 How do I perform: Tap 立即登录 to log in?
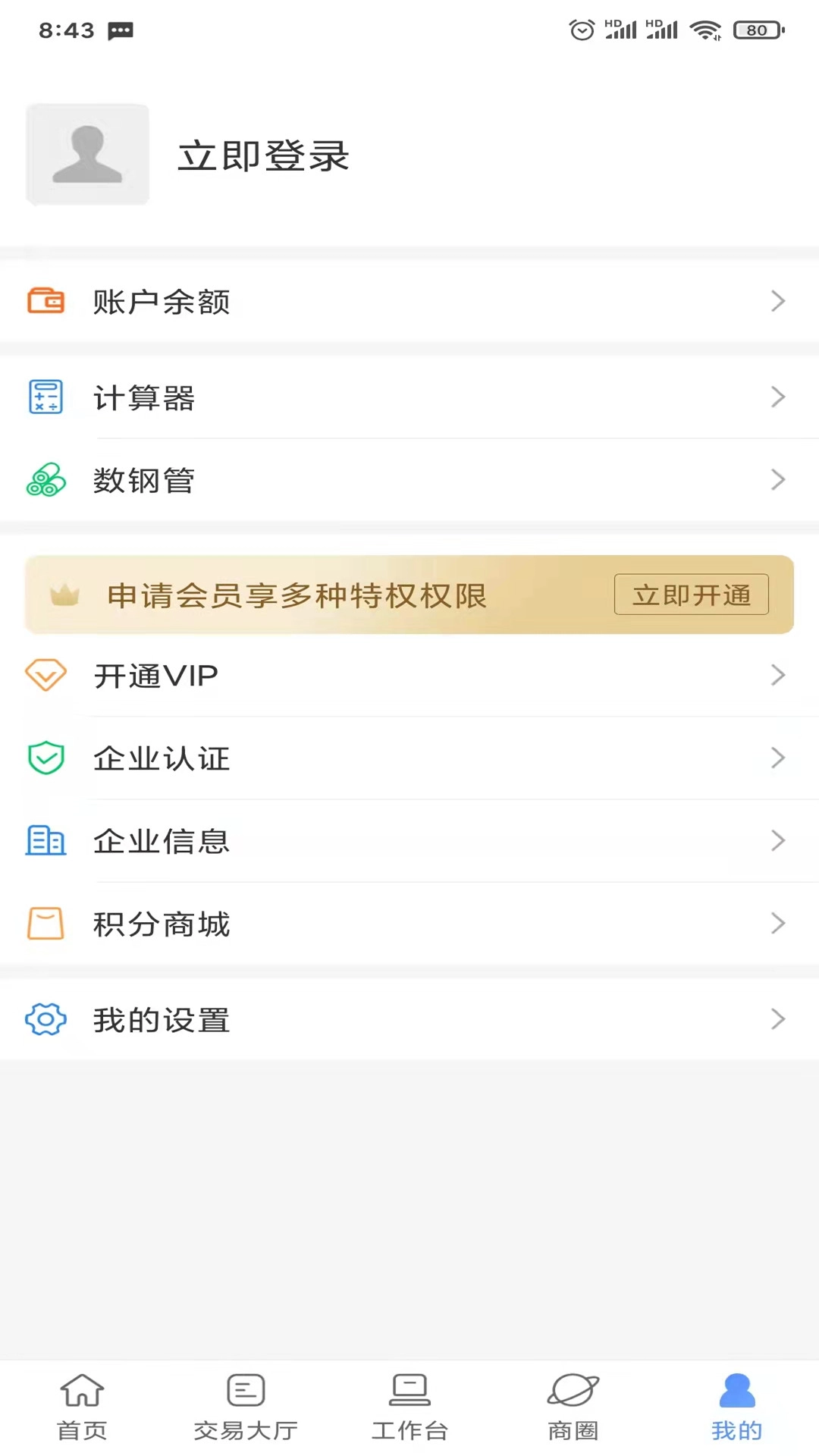point(264,155)
